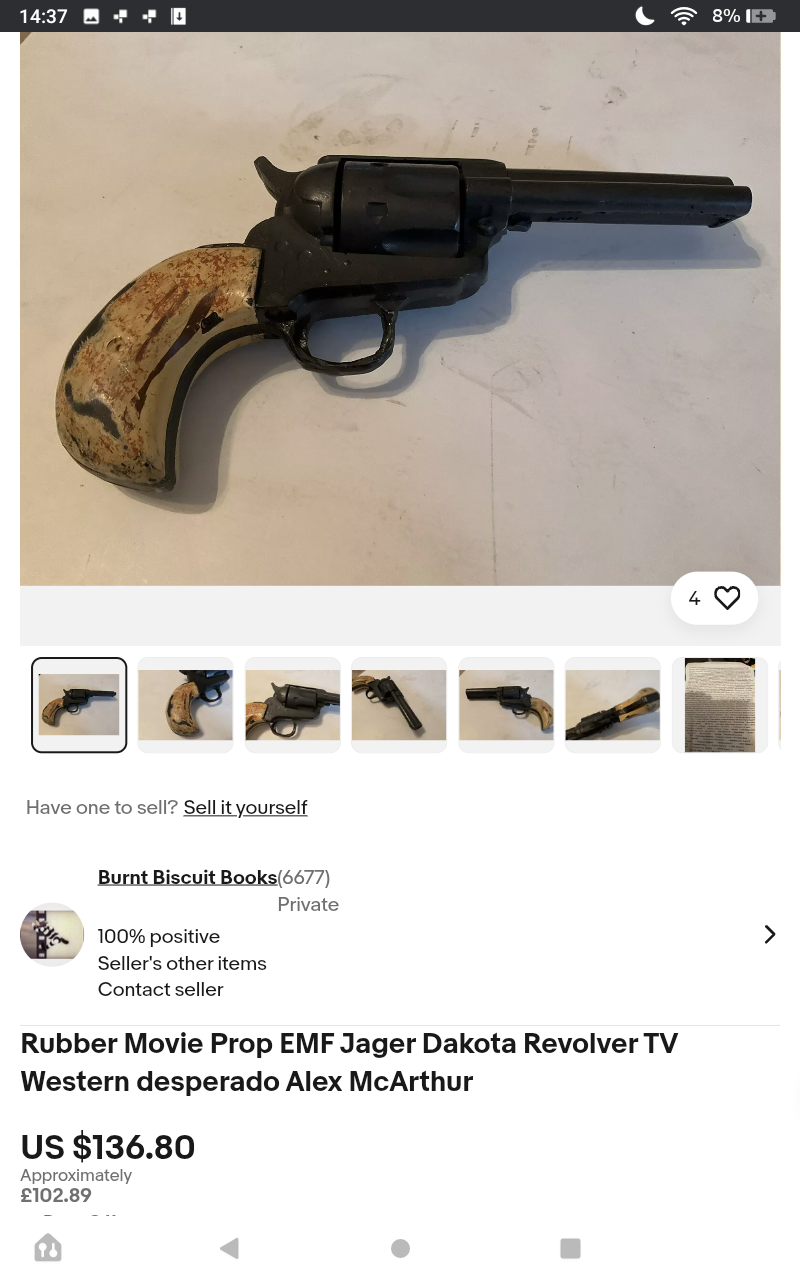Select the fifth thumbnail photo
The width and height of the screenshot is (800, 1280).
[506, 705]
